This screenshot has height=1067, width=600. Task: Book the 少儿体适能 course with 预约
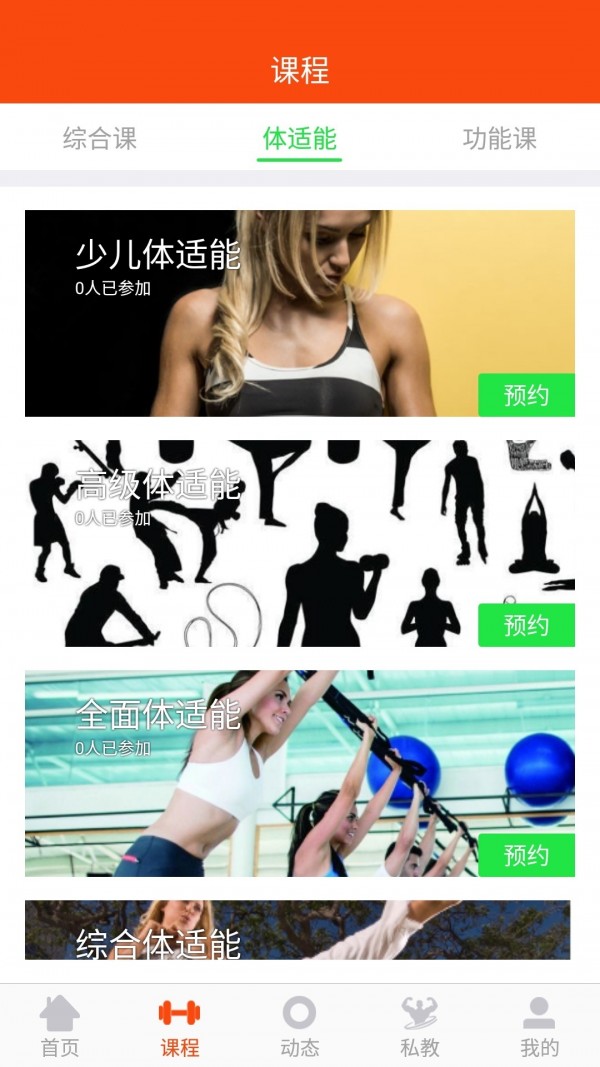point(526,395)
